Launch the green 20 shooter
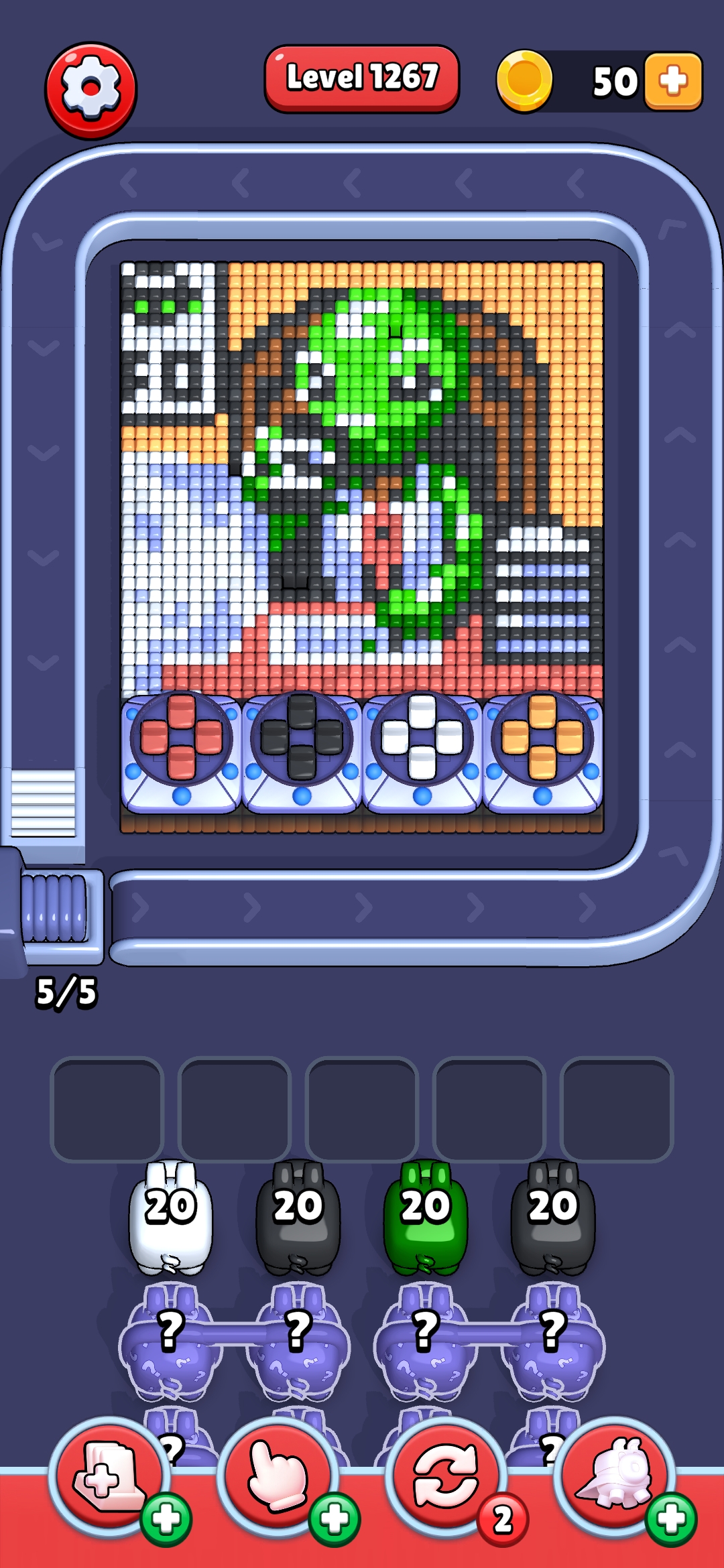The width and height of the screenshot is (724, 1568). (425, 1216)
